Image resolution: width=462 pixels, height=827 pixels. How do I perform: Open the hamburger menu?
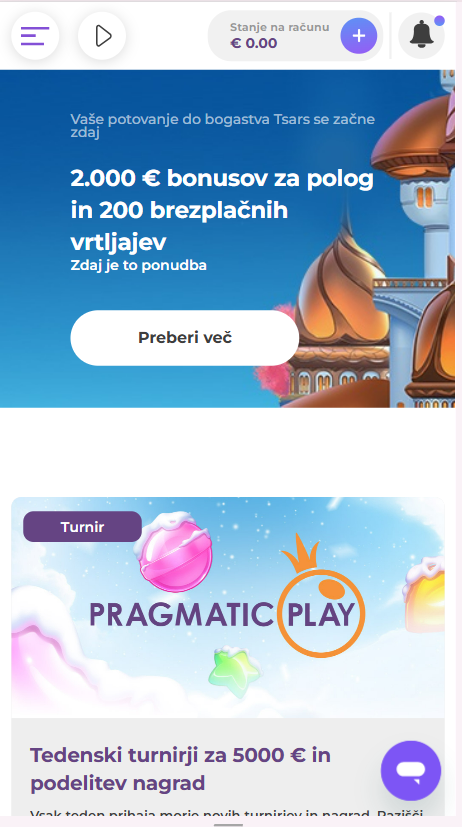[35, 36]
